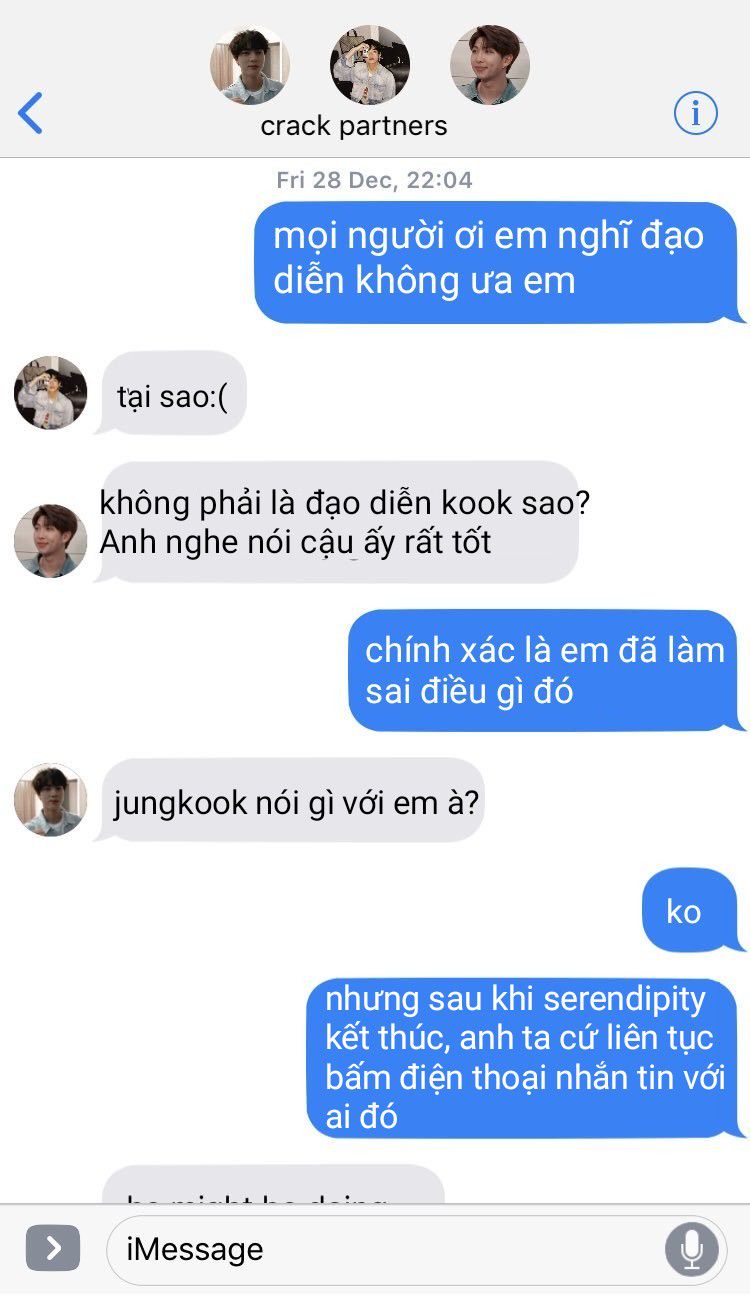
Task: Start voice dictation with the microphone
Action: click(691, 1249)
